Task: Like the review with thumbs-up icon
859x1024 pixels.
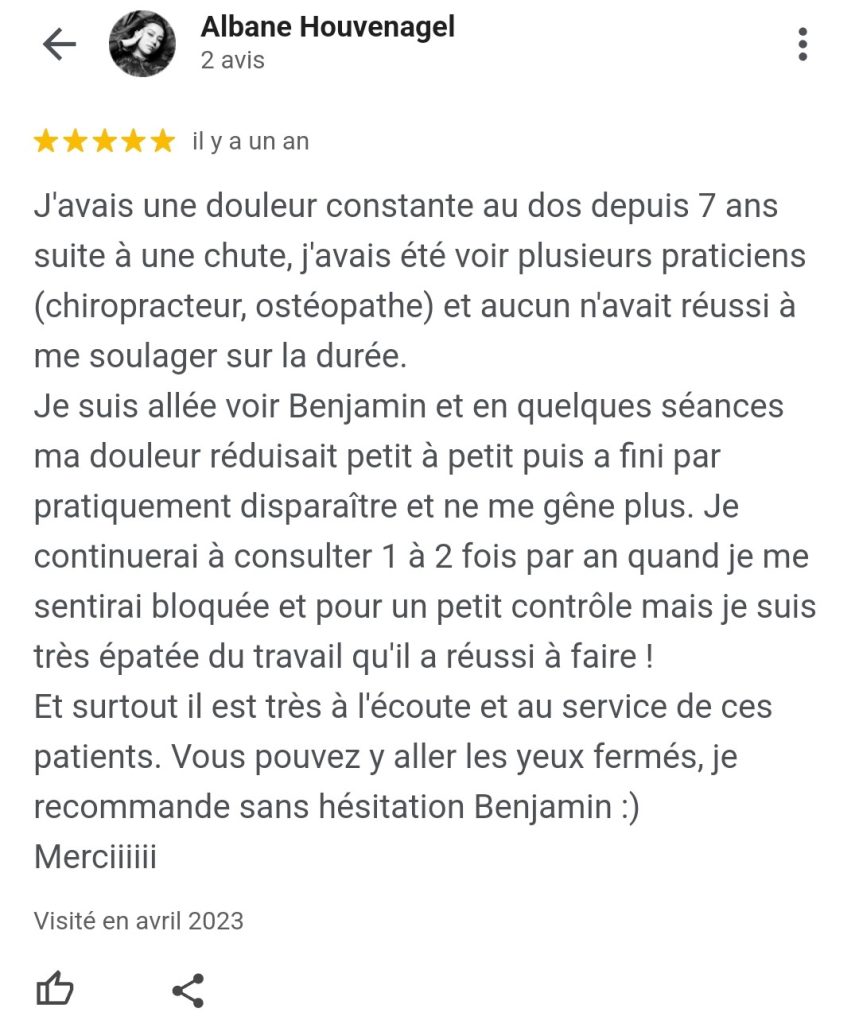Action: tap(55, 990)
